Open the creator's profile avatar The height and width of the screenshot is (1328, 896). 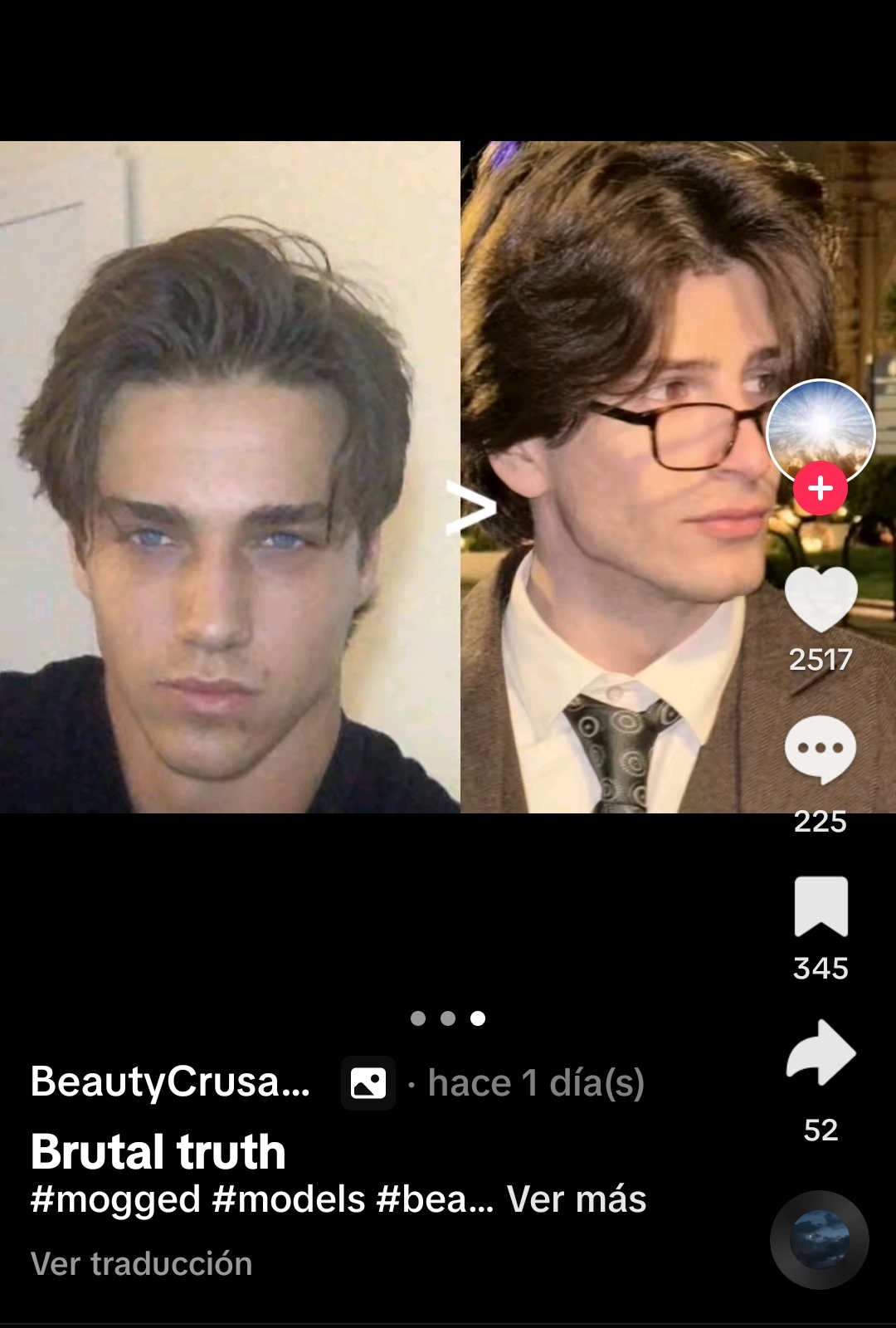pyautogui.click(x=821, y=428)
